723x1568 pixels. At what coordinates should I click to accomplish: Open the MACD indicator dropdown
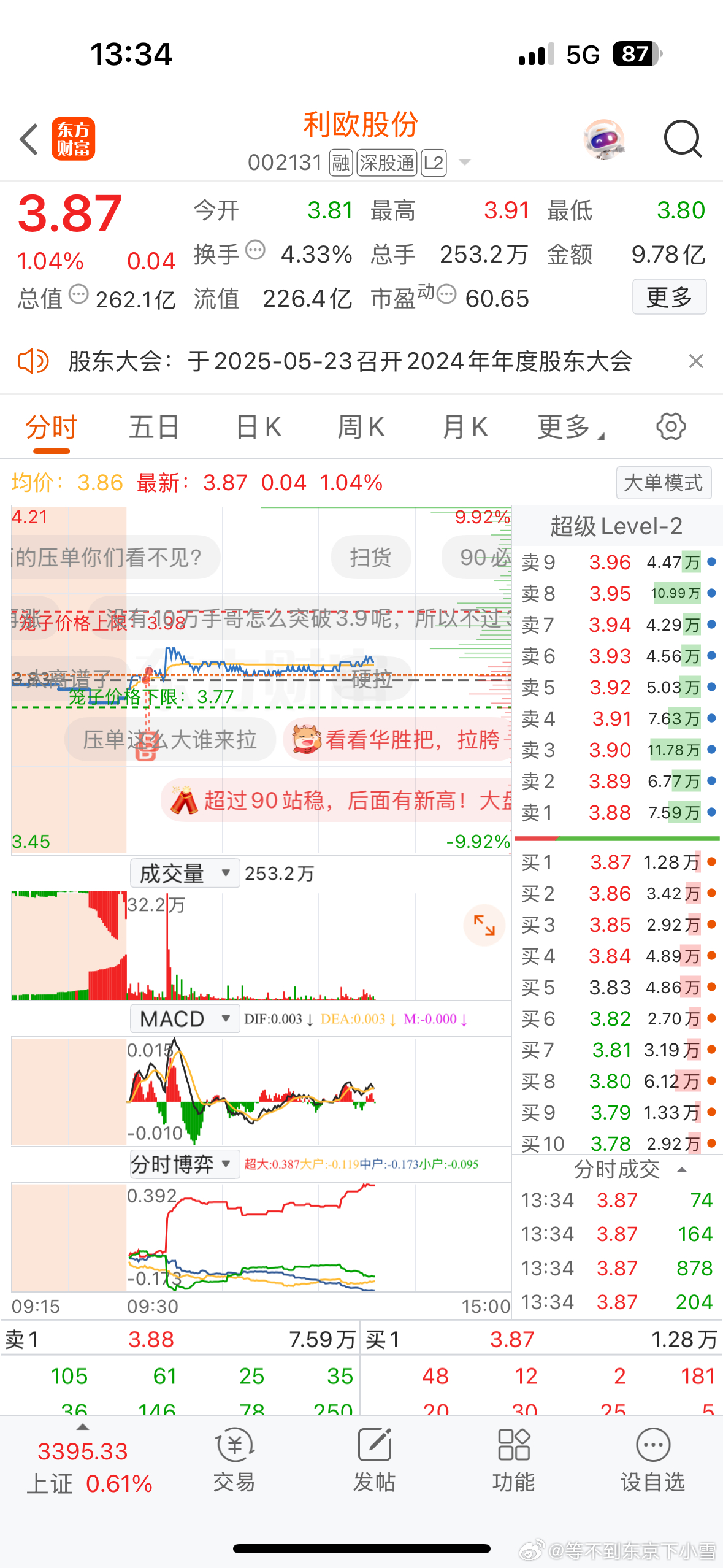185,1019
